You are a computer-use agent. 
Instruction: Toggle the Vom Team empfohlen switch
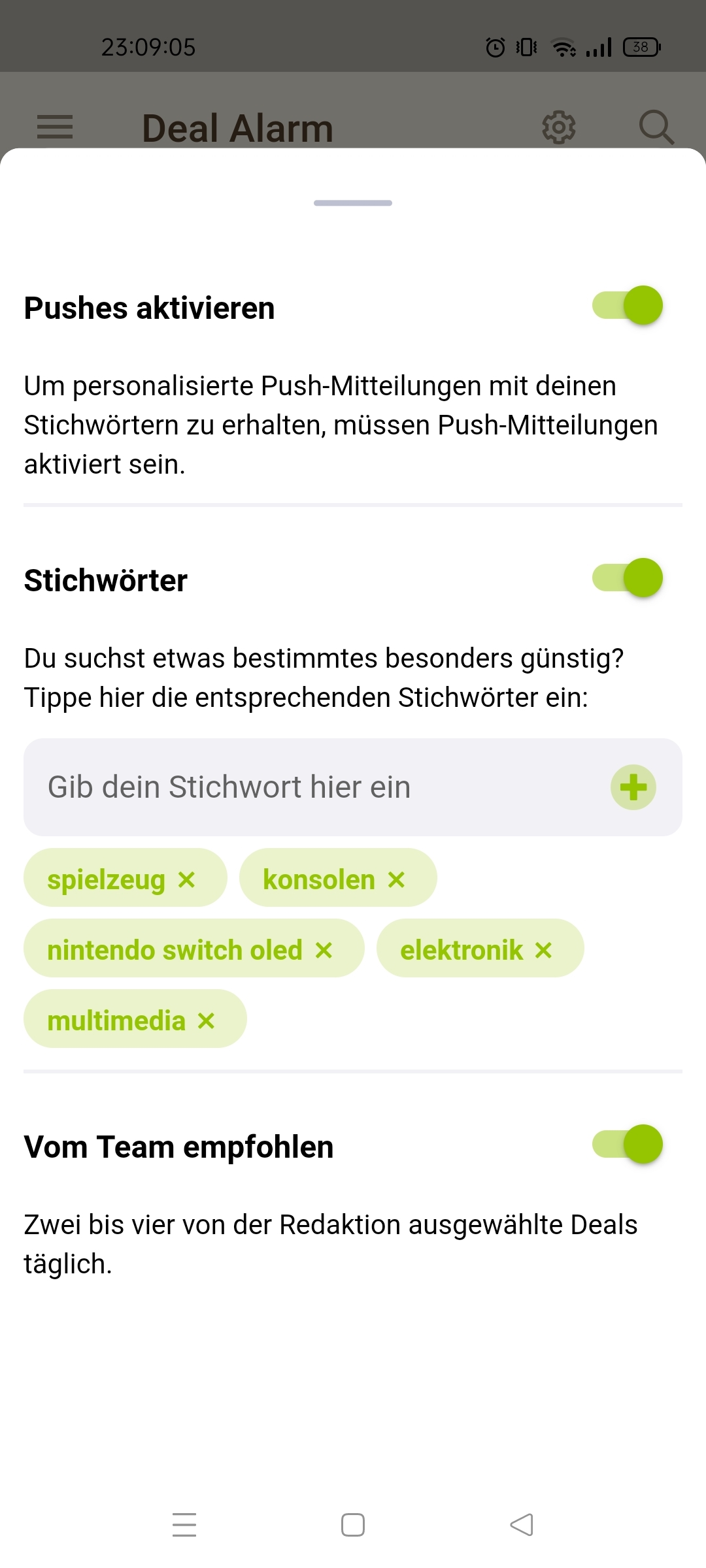(x=628, y=1145)
